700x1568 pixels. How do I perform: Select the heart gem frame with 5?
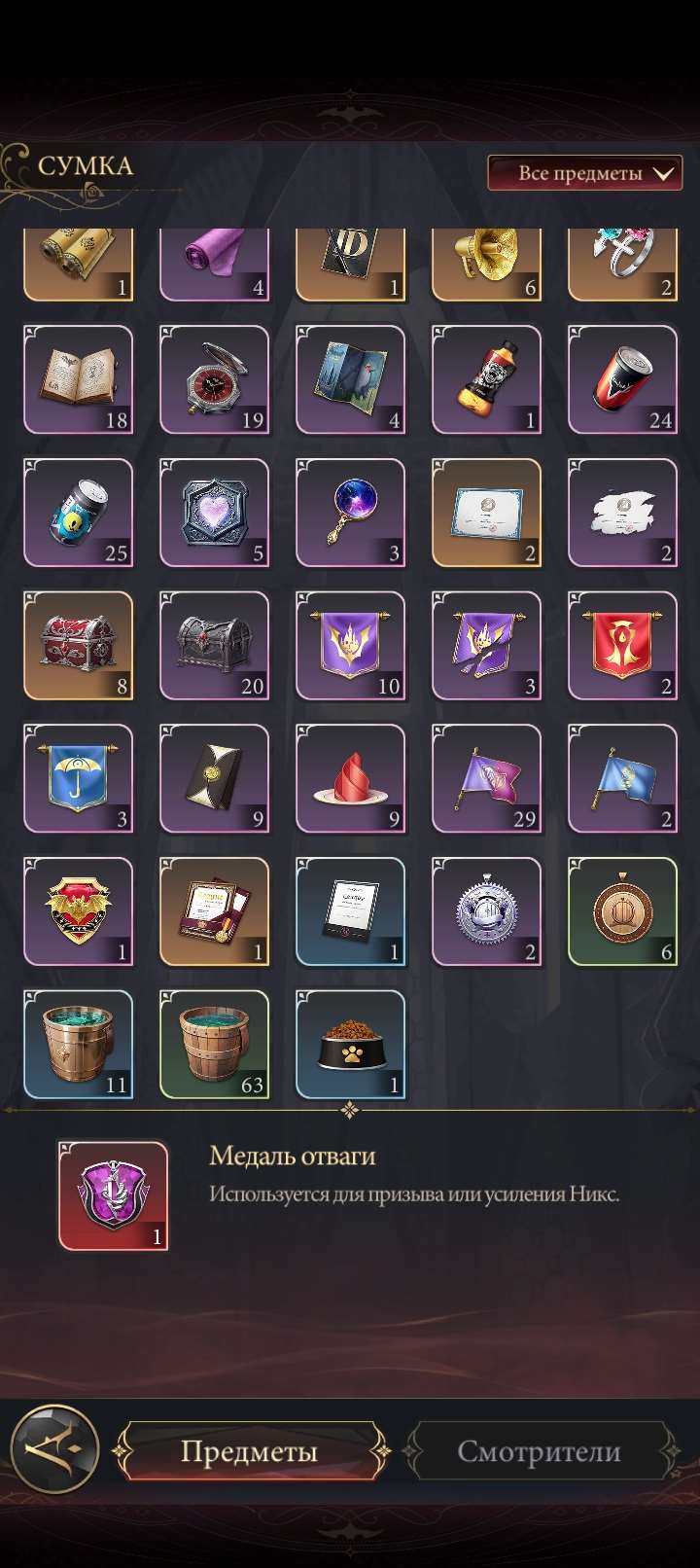214,513
